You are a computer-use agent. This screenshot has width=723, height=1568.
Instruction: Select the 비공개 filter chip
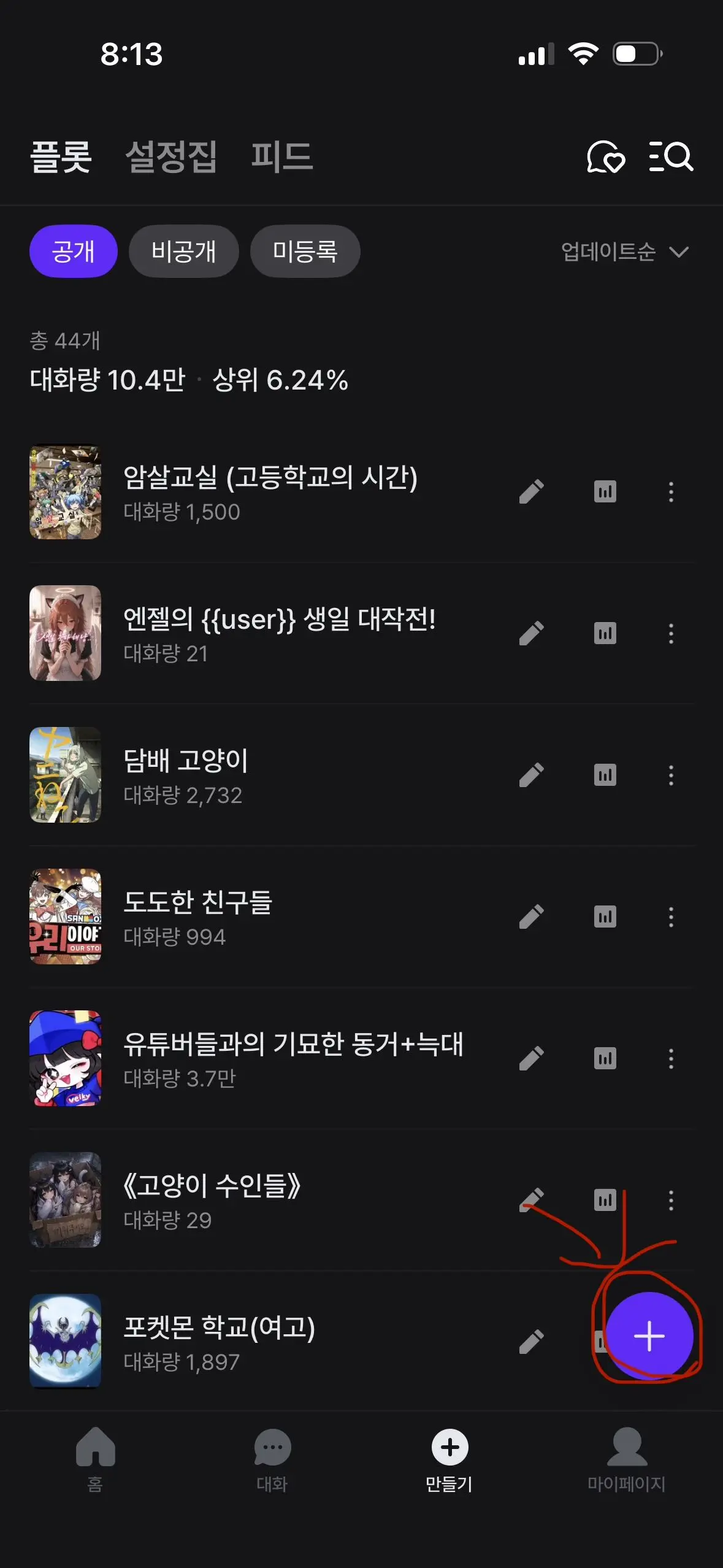[x=183, y=252]
